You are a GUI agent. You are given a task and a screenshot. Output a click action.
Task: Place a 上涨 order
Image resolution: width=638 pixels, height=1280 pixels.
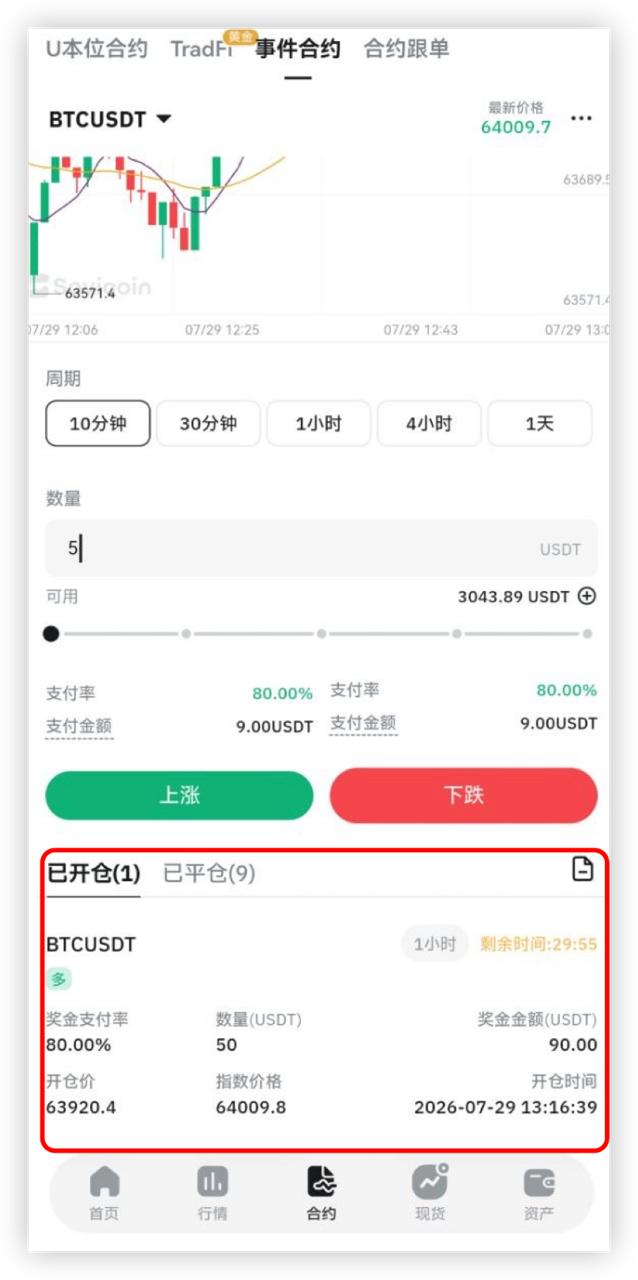tap(179, 796)
